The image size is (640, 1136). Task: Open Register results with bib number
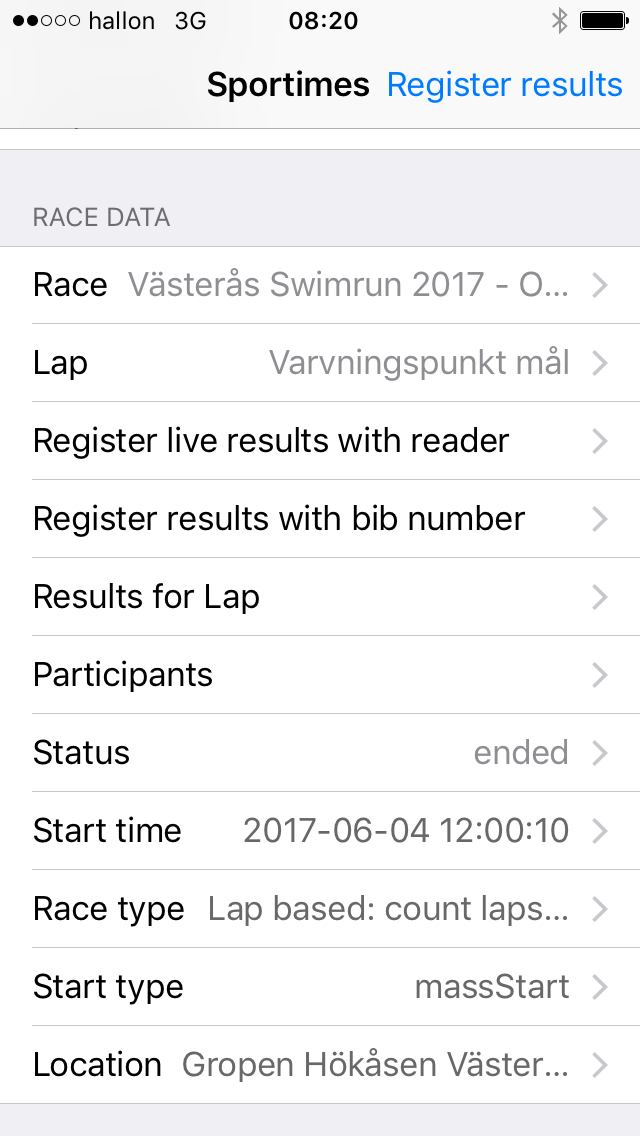tap(320, 519)
